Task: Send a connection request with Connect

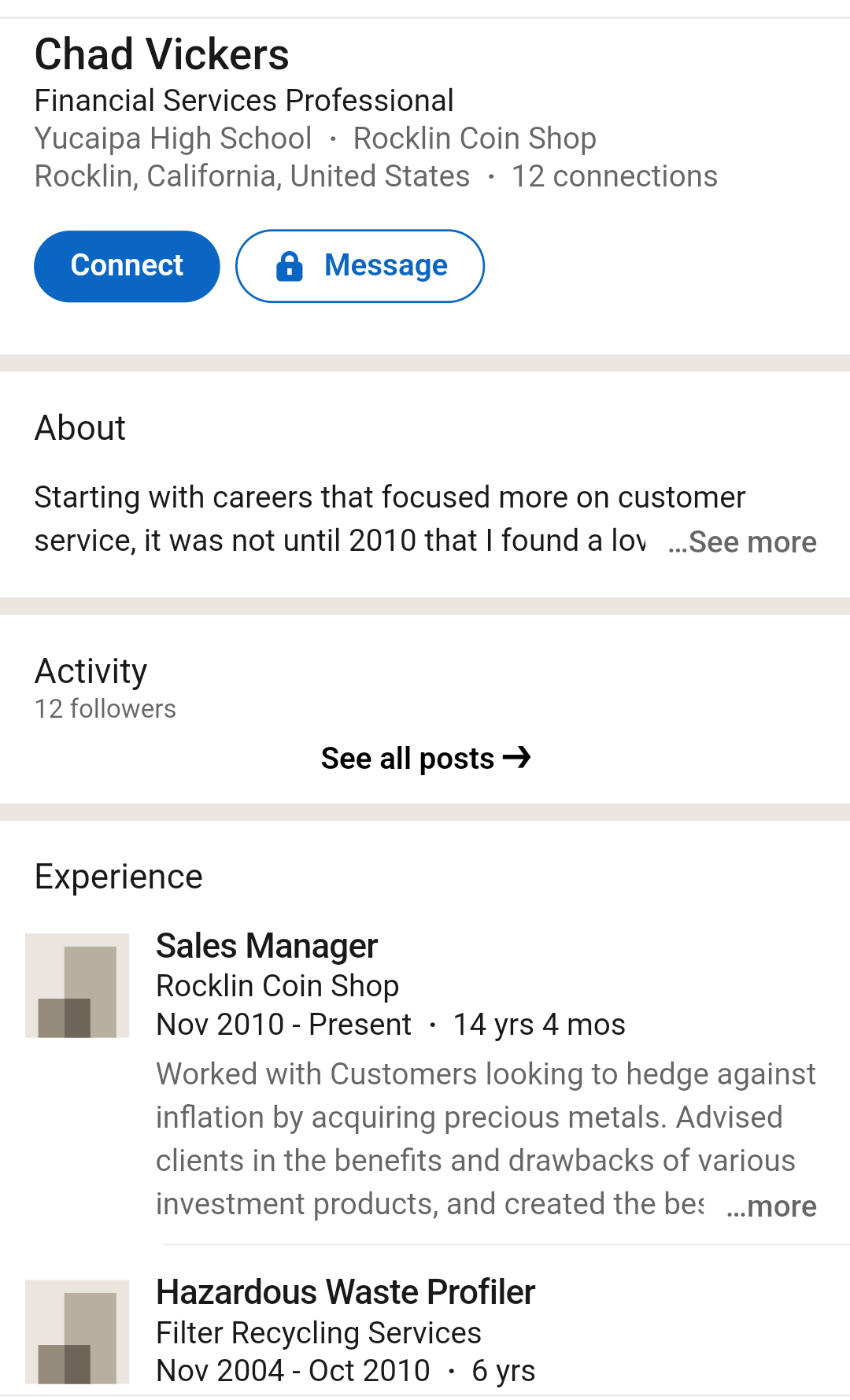Action: point(127,266)
